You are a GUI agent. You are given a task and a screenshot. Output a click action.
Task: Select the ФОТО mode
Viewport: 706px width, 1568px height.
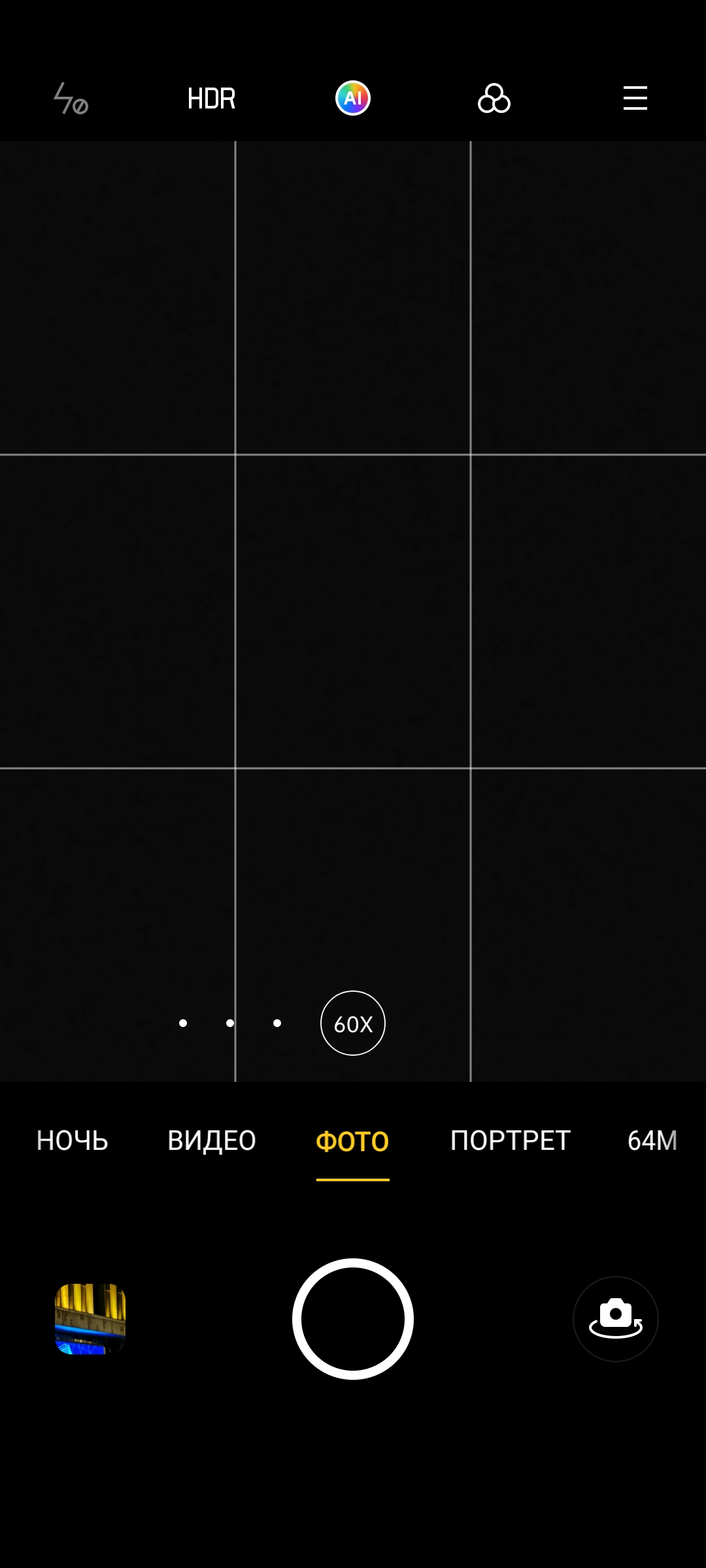click(x=353, y=1142)
